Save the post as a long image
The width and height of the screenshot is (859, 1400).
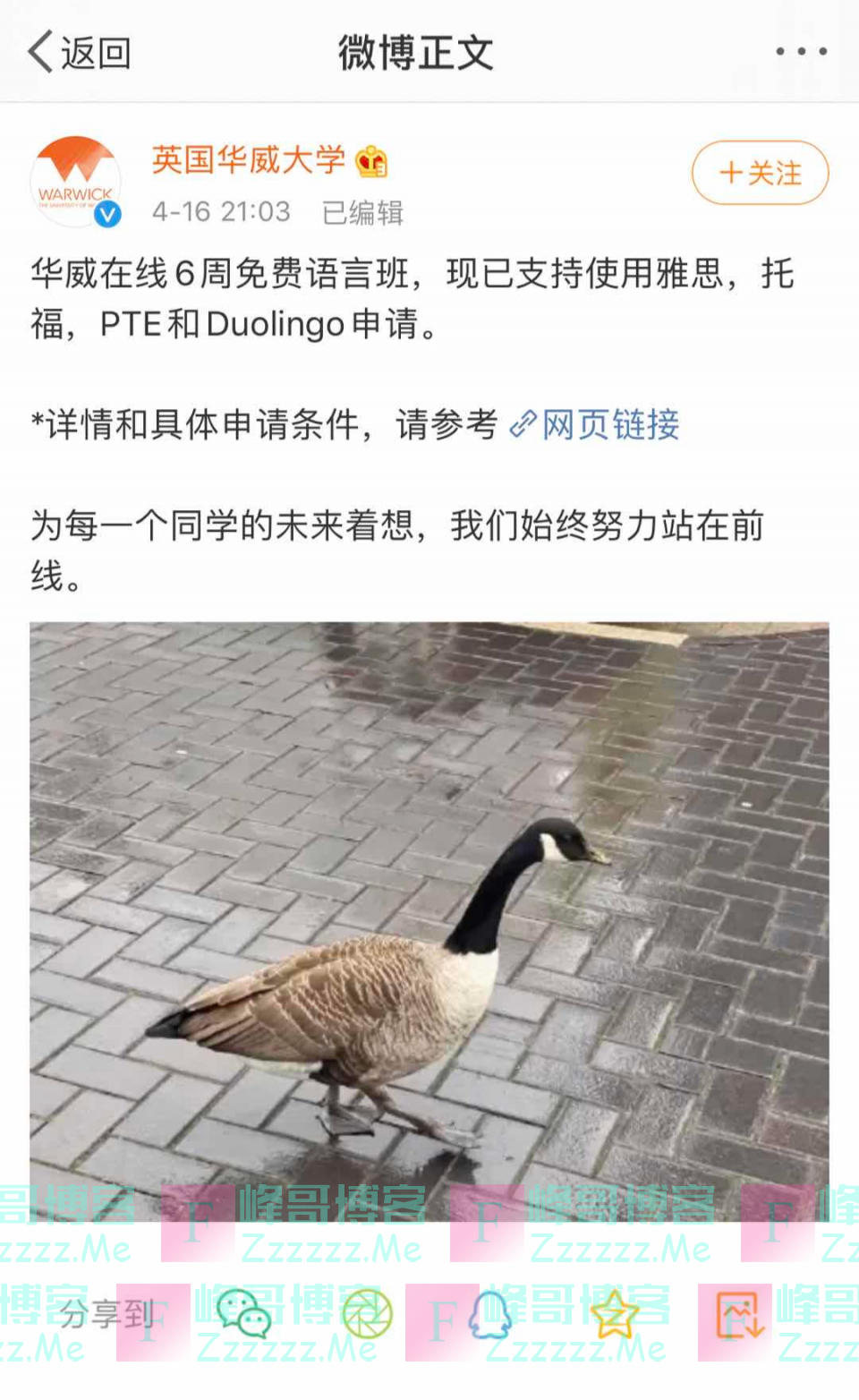click(738, 1314)
